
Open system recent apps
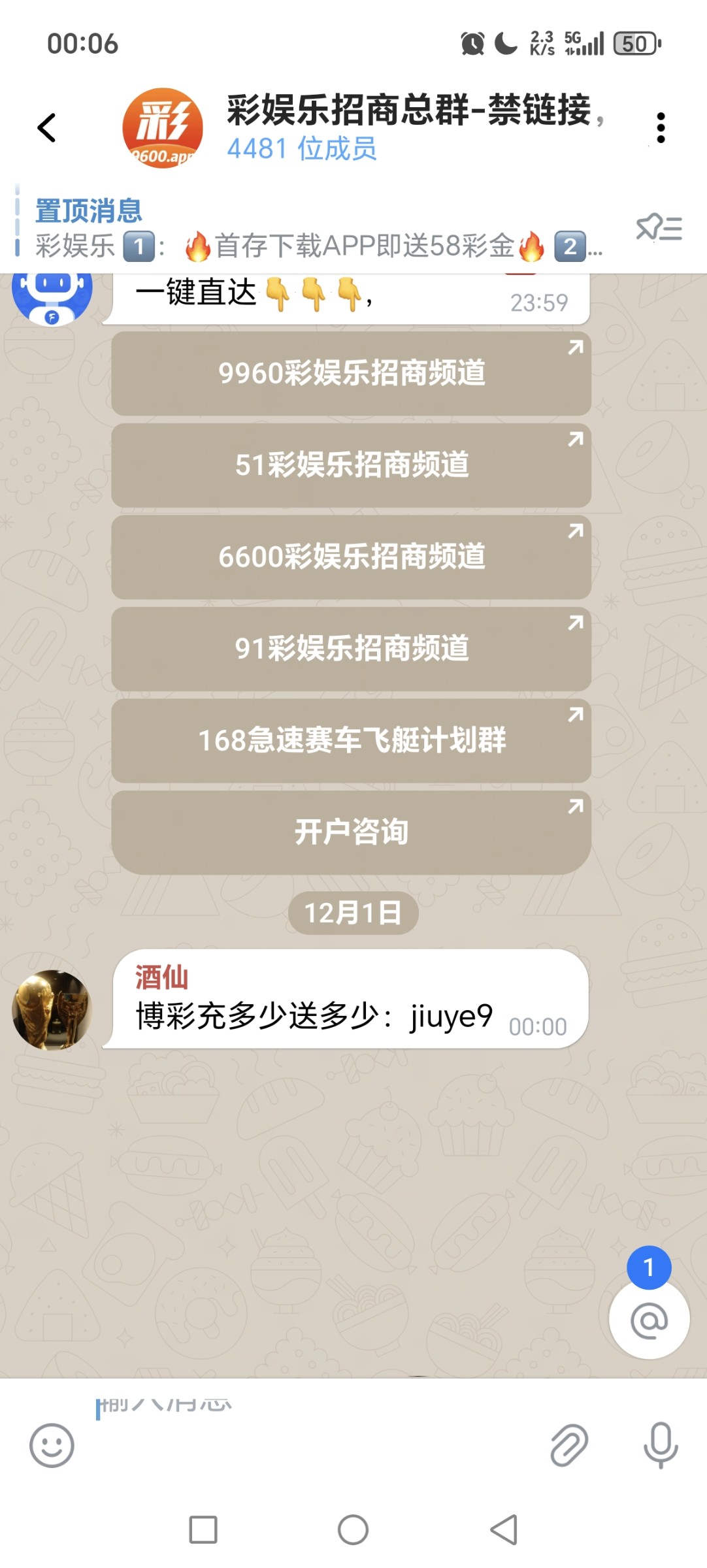(x=203, y=1529)
